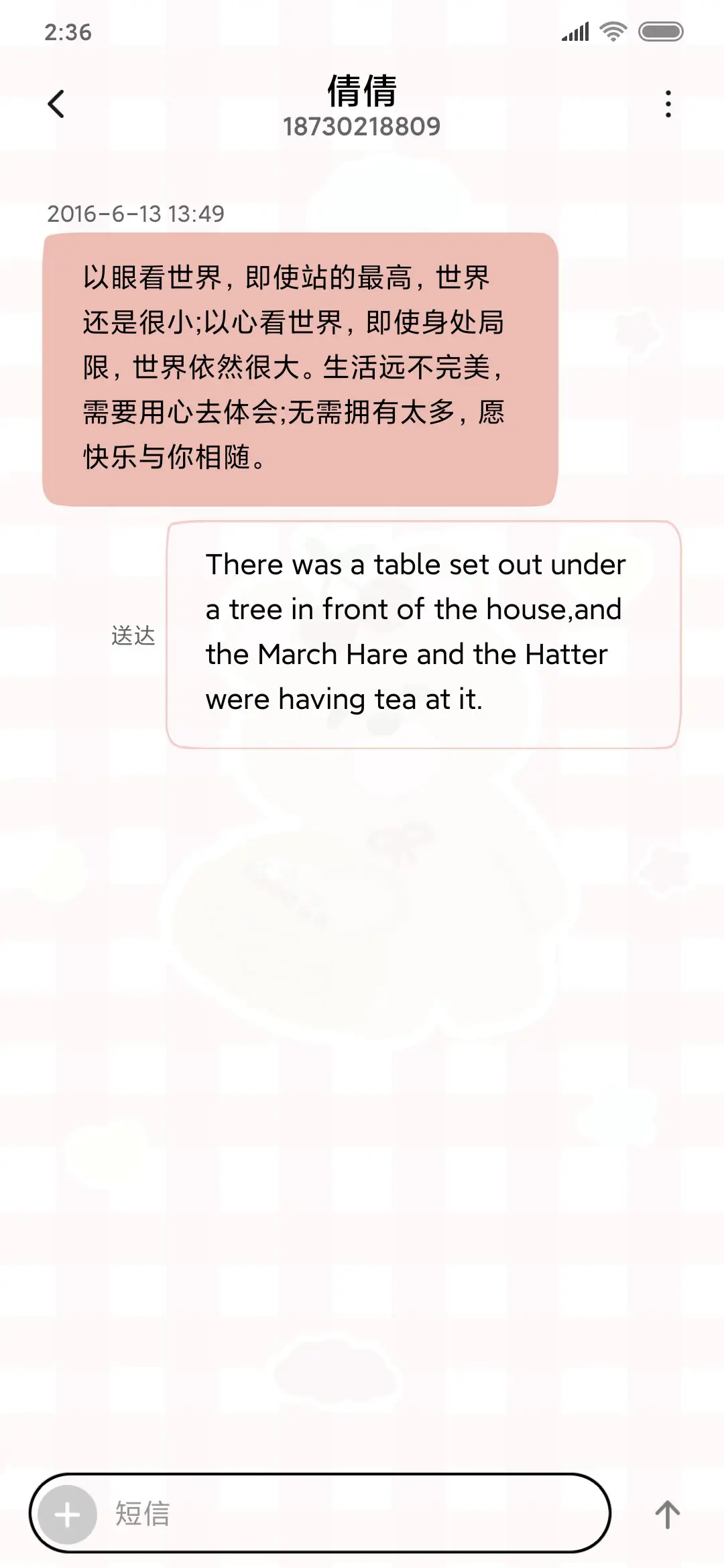Screen dimensions: 724x1568
Task: Long-press area: tap March Hare message text
Action: [406, 653]
